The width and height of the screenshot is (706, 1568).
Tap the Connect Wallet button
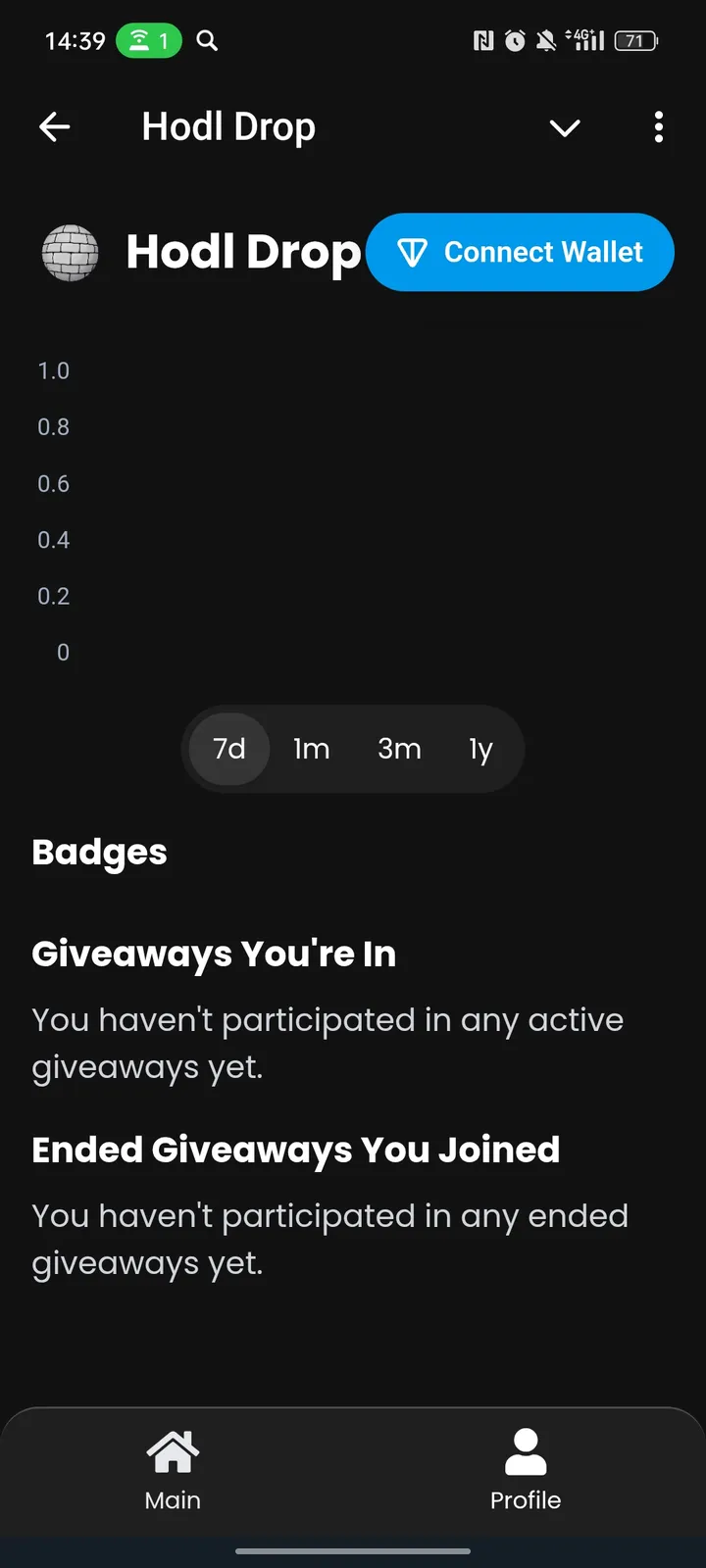[520, 252]
